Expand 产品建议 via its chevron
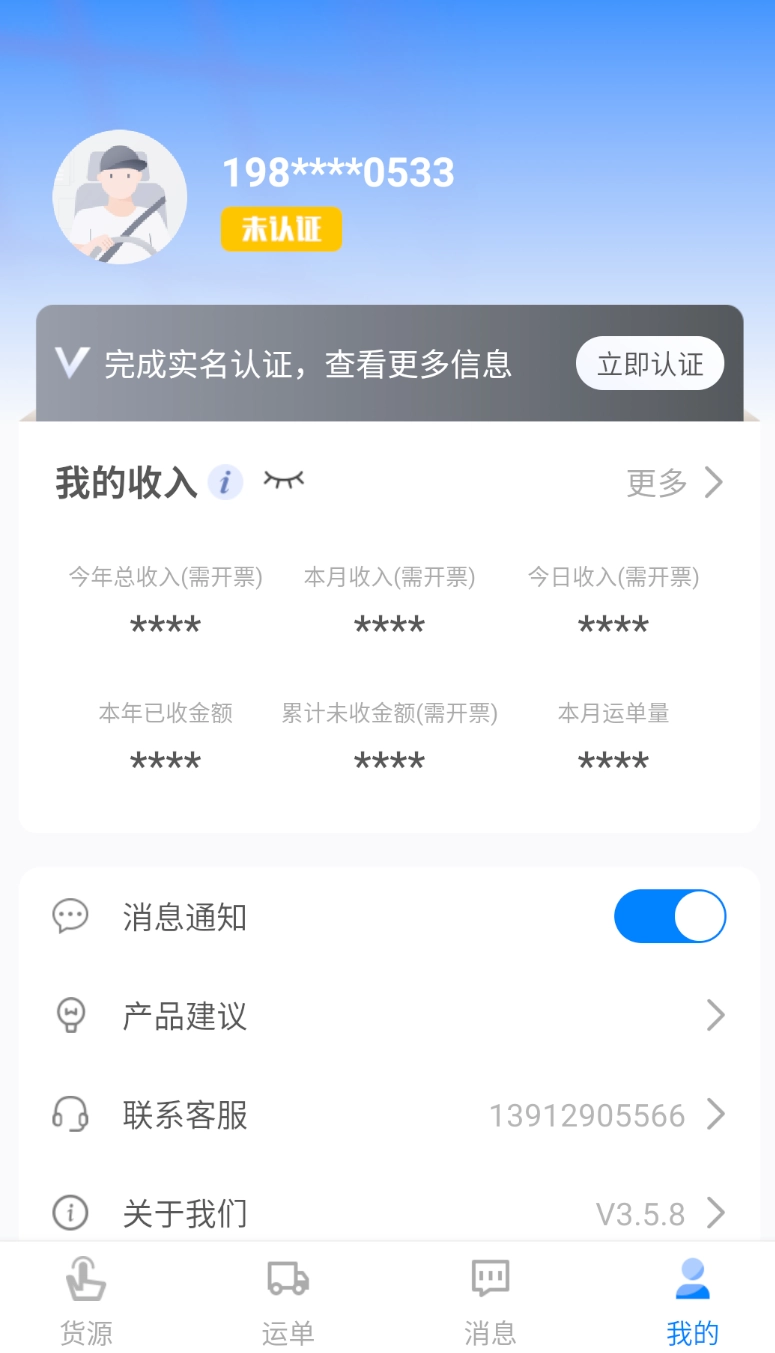Viewport: 775px width, 1353px height. pos(716,1016)
